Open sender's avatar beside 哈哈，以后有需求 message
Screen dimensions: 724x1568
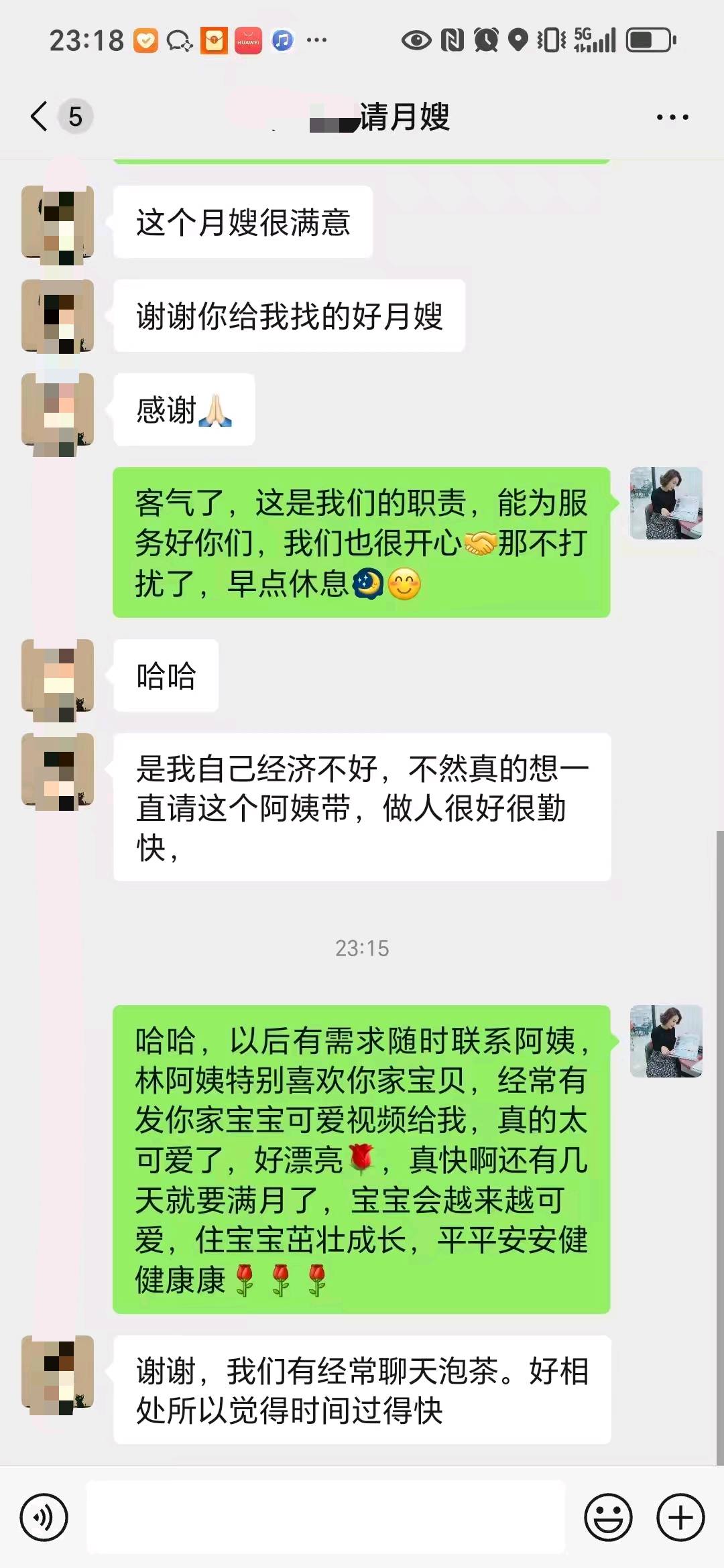(666, 1041)
